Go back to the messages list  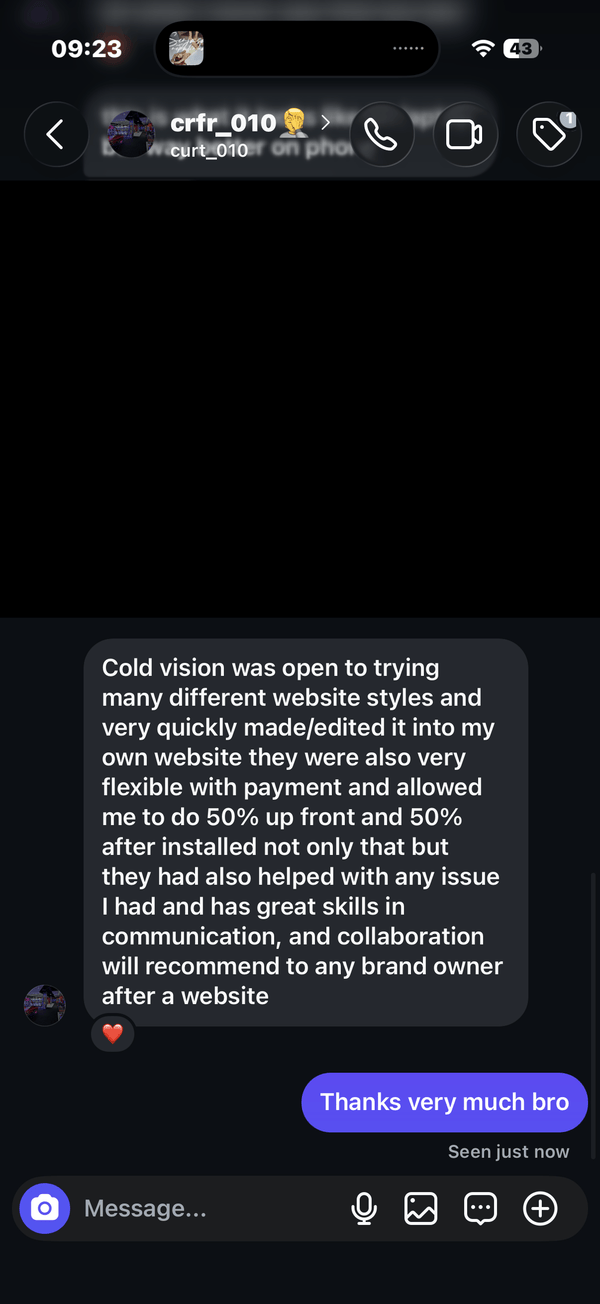click(56, 134)
